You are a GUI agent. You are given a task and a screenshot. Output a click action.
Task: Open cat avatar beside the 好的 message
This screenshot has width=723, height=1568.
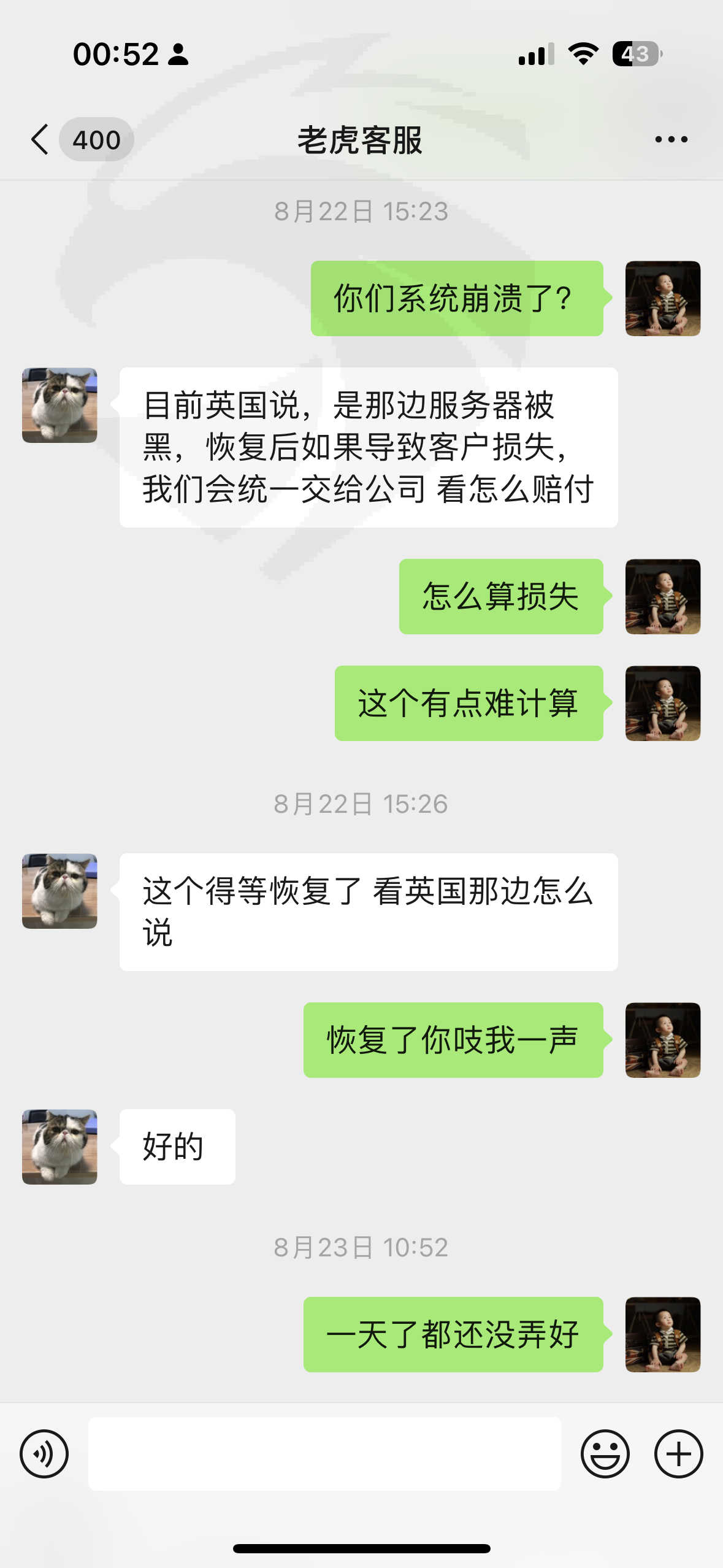(x=59, y=1147)
